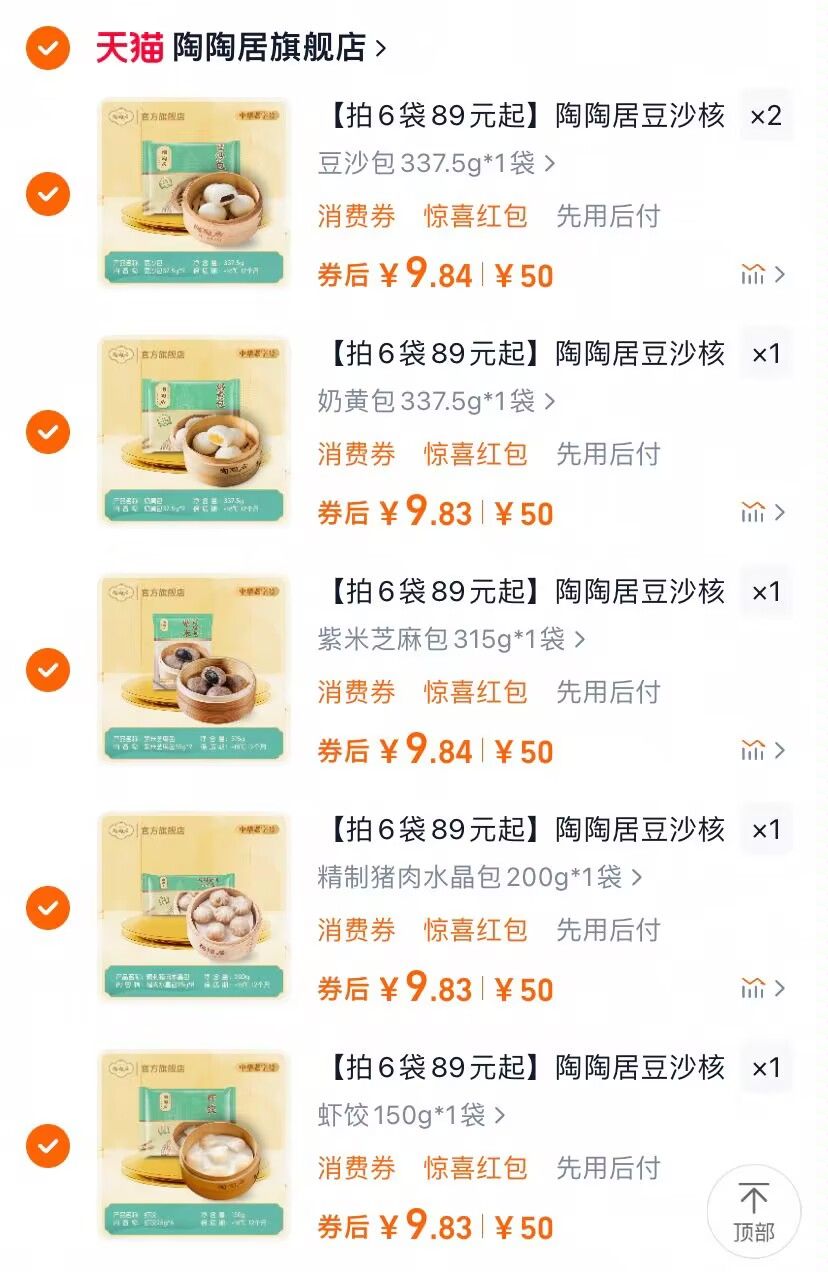The width and height of the screenshot is (828, 1272).
Task: View price trend for the 豆沙包 item
Action: click(x=762, y=274)
